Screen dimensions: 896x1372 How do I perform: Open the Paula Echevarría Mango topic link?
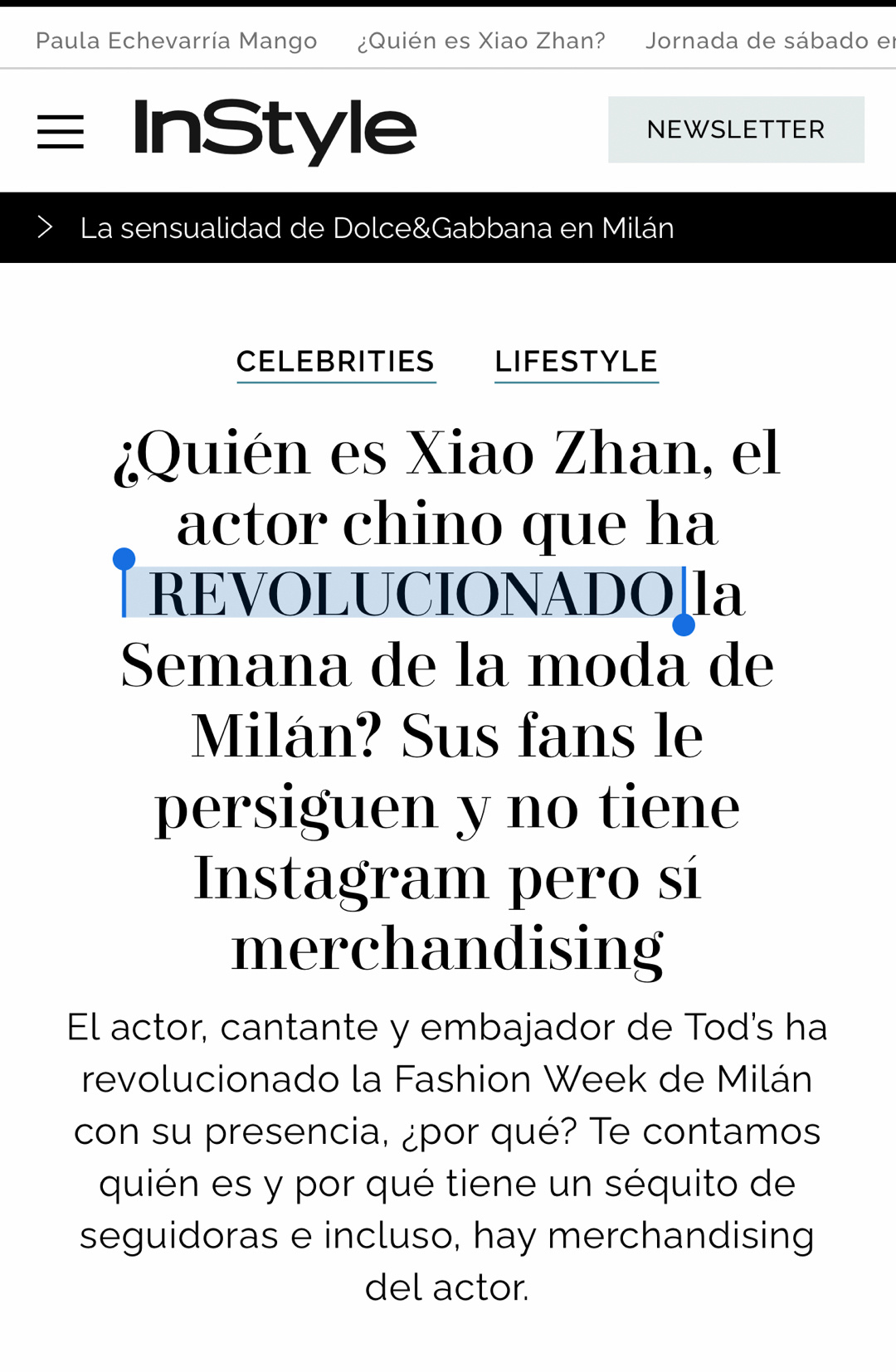(176, 41)
